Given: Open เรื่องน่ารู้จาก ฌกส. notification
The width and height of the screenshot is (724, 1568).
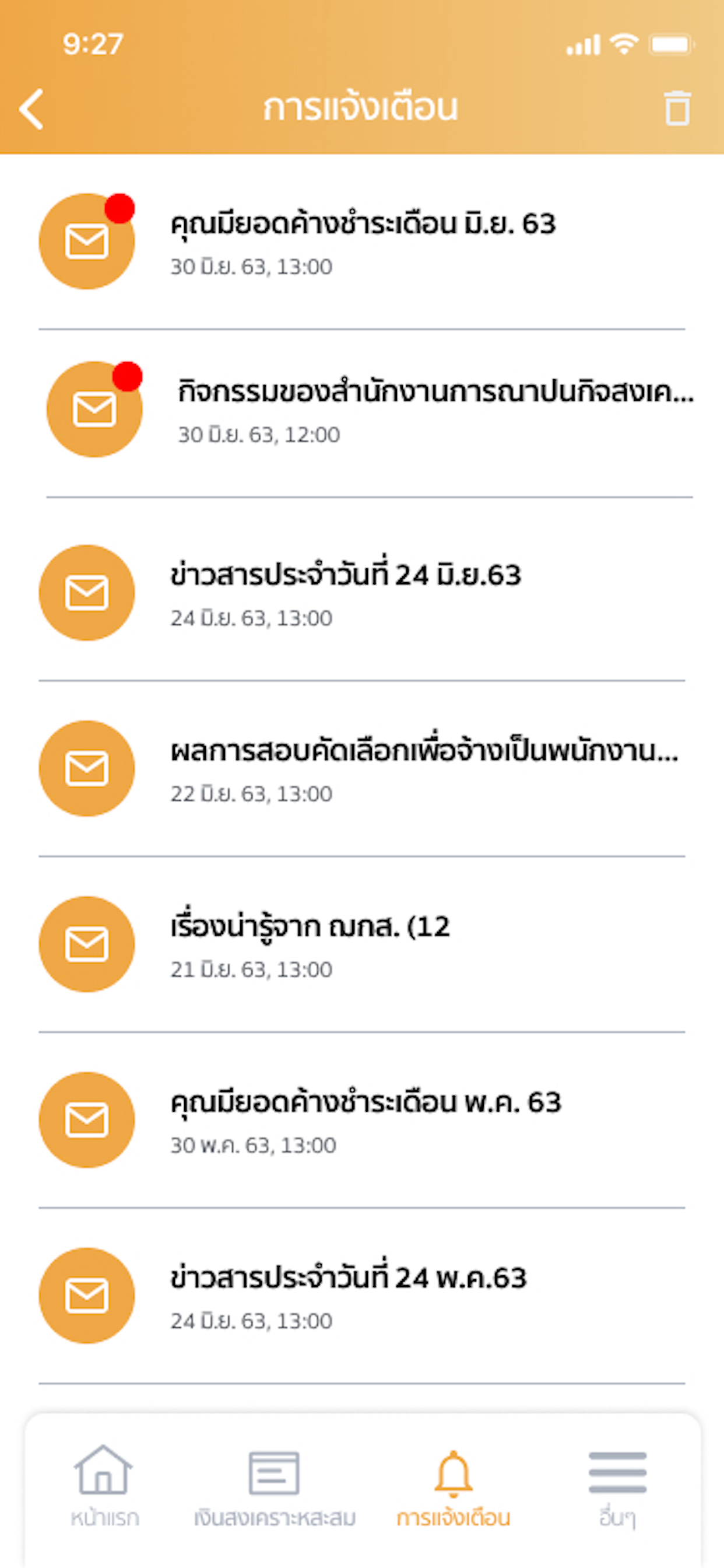Looking at the screenshot, I should [362, 944].
